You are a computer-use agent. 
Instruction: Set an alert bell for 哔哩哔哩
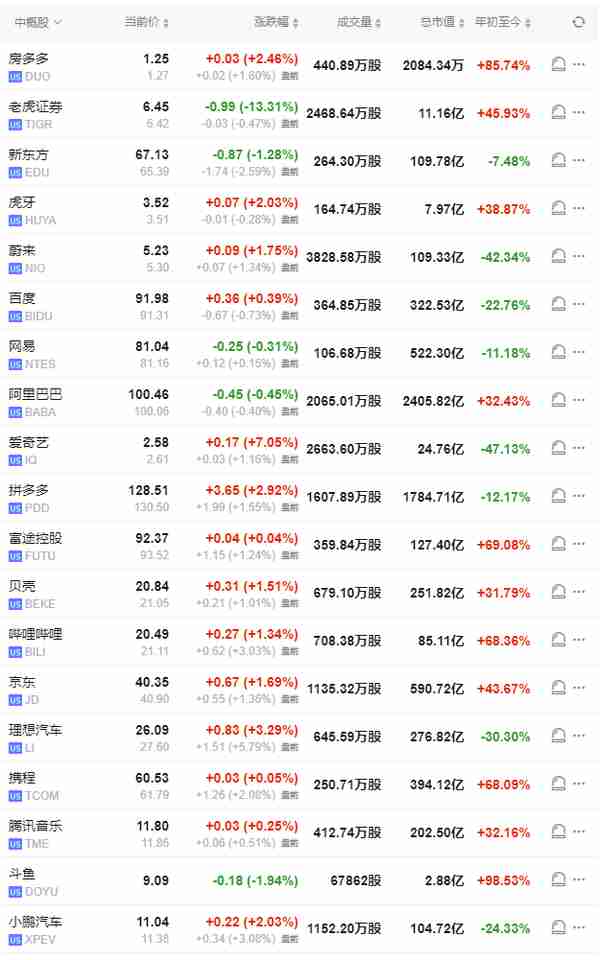pyautogui.click(x=558, y=640)
